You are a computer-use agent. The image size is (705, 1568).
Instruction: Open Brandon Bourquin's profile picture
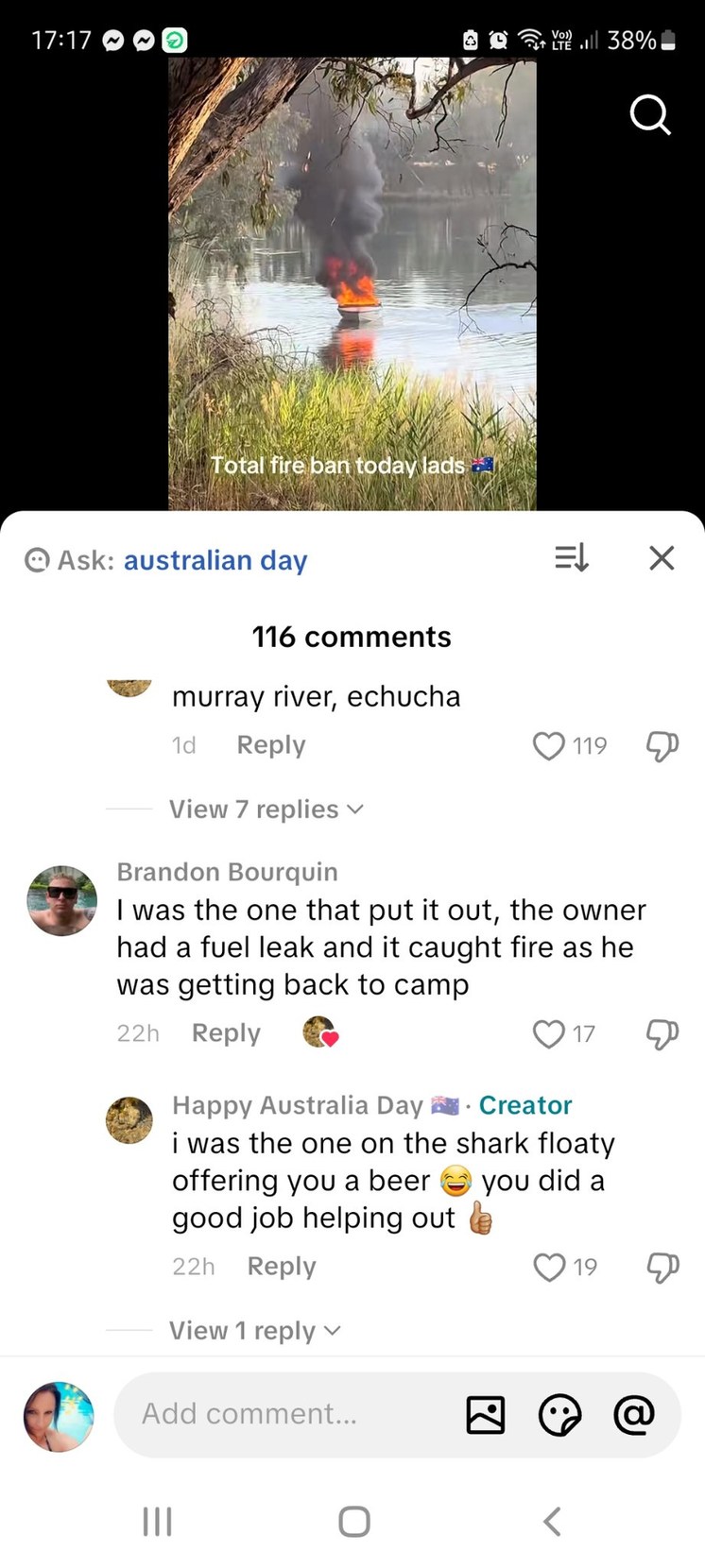61,900
